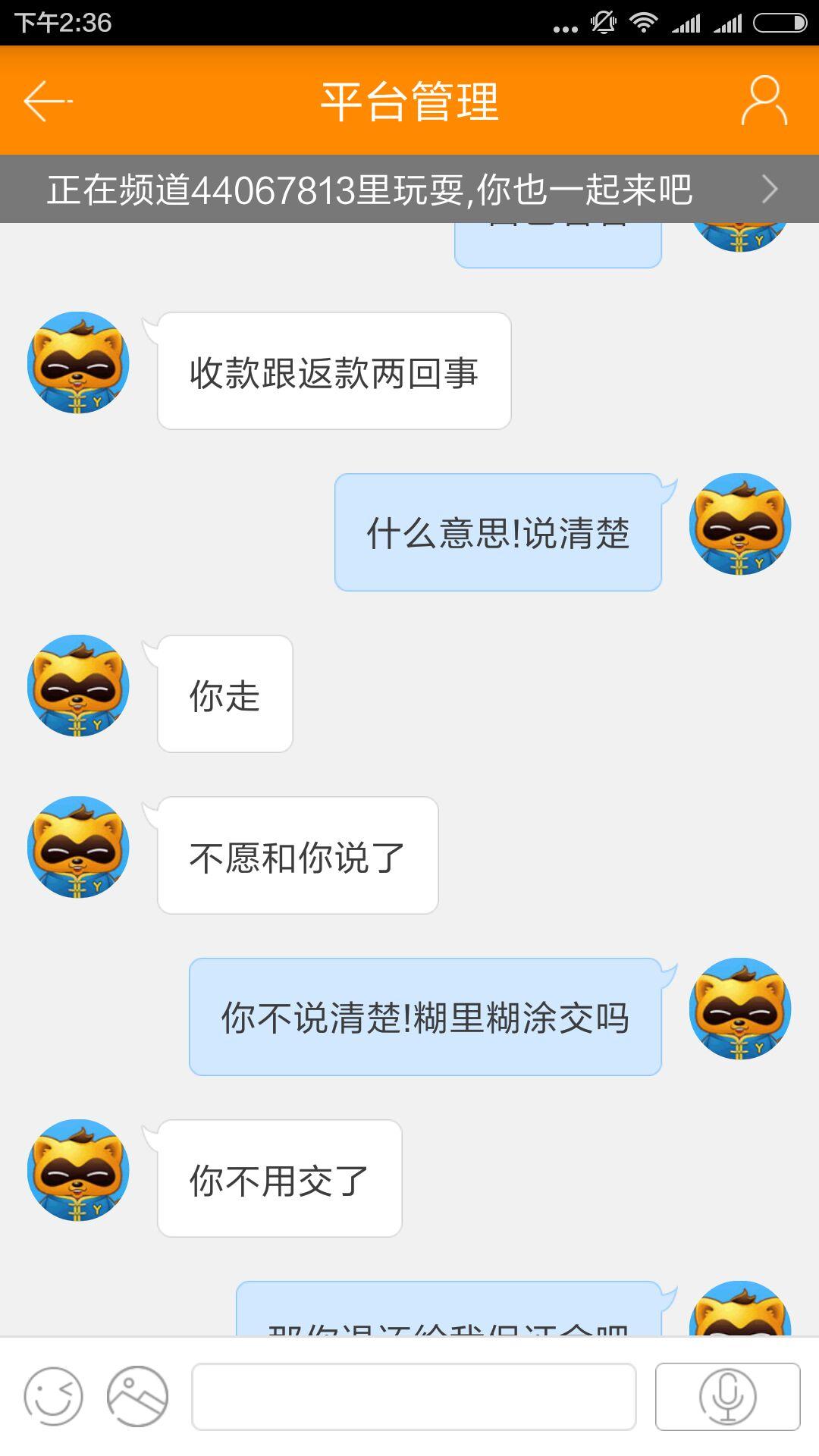Open the 平台管理 title bar
The height and width of the screenshot is (1456, 819).
(409, 102)
